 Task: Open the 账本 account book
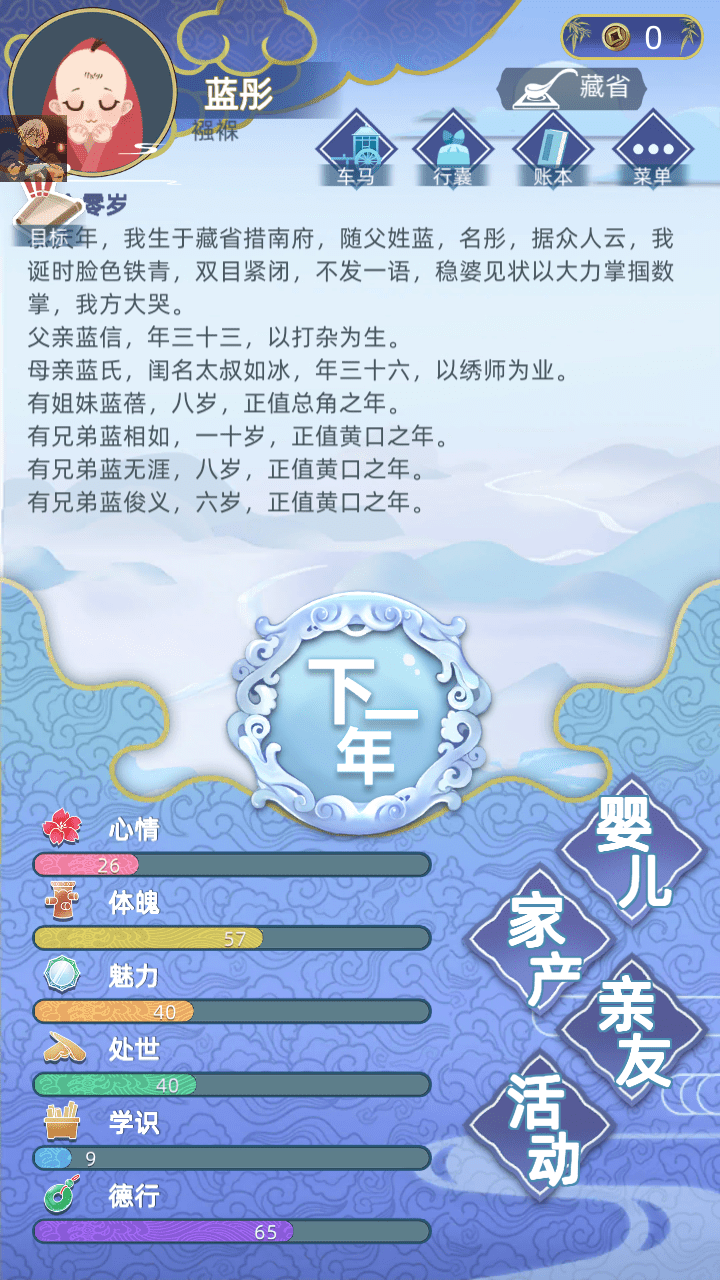[x=554, y=150]
